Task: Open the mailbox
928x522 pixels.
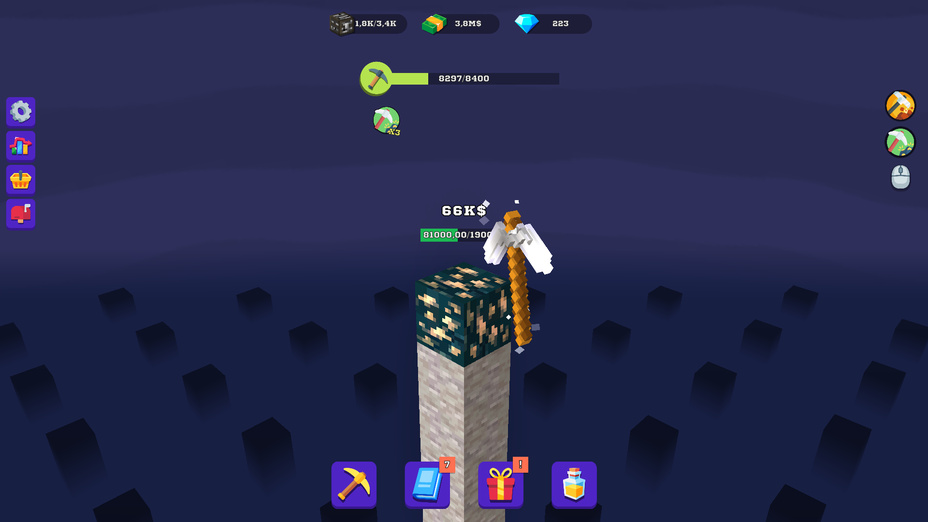Action: (x=21, y=213)
